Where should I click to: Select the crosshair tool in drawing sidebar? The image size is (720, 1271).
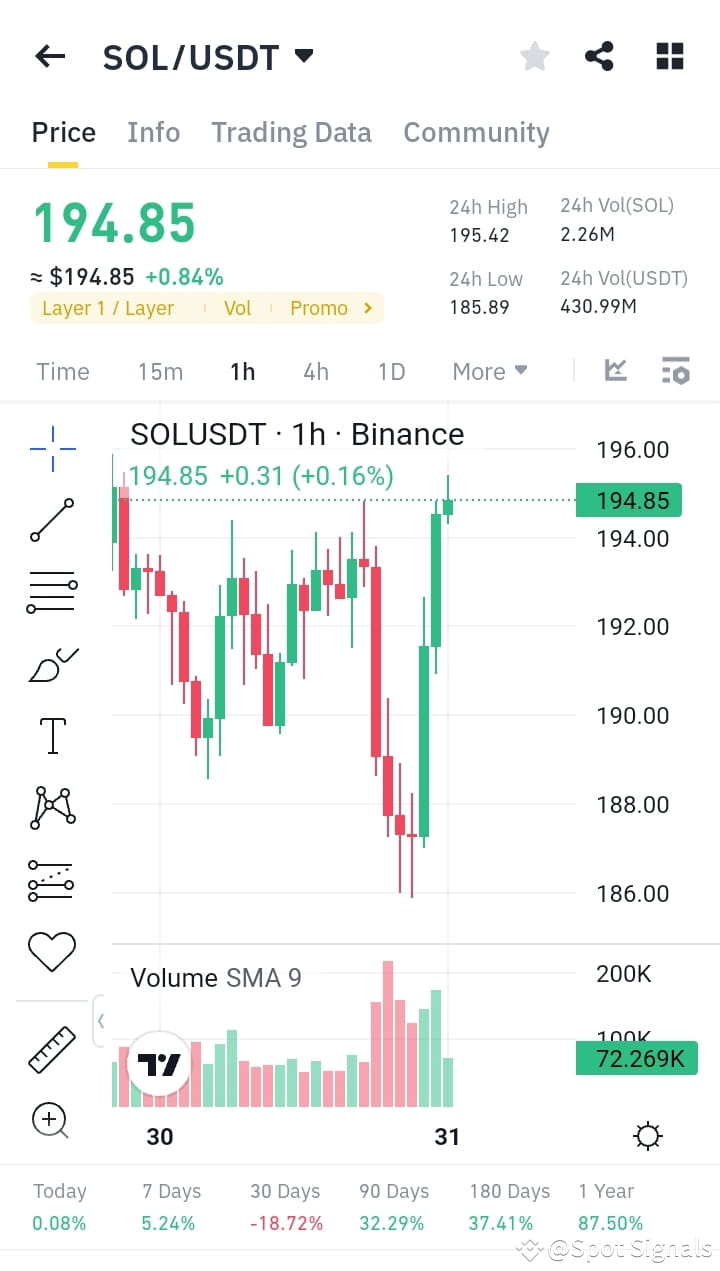50,448
